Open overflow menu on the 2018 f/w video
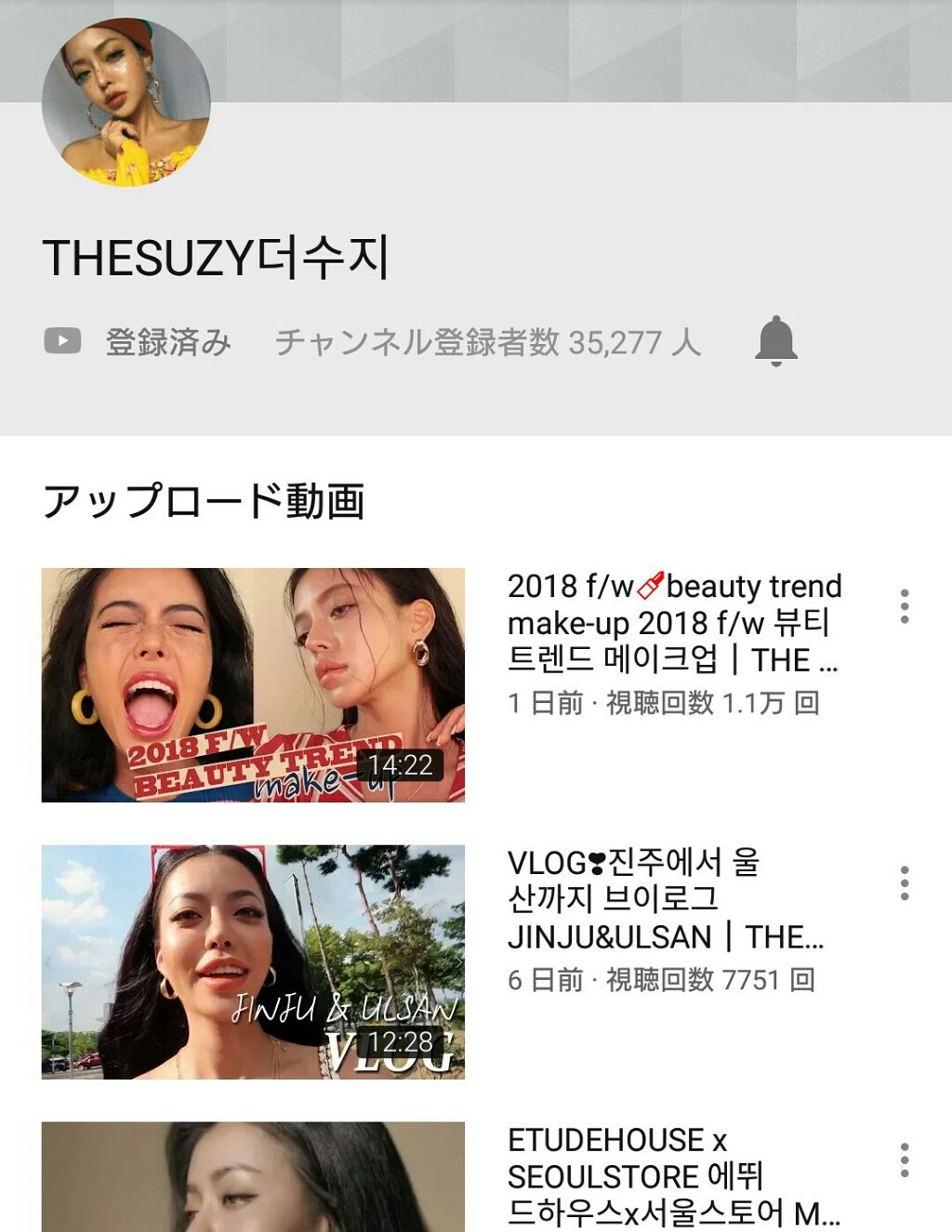This screenshot has width=952, height=1232. click(905, 605)
